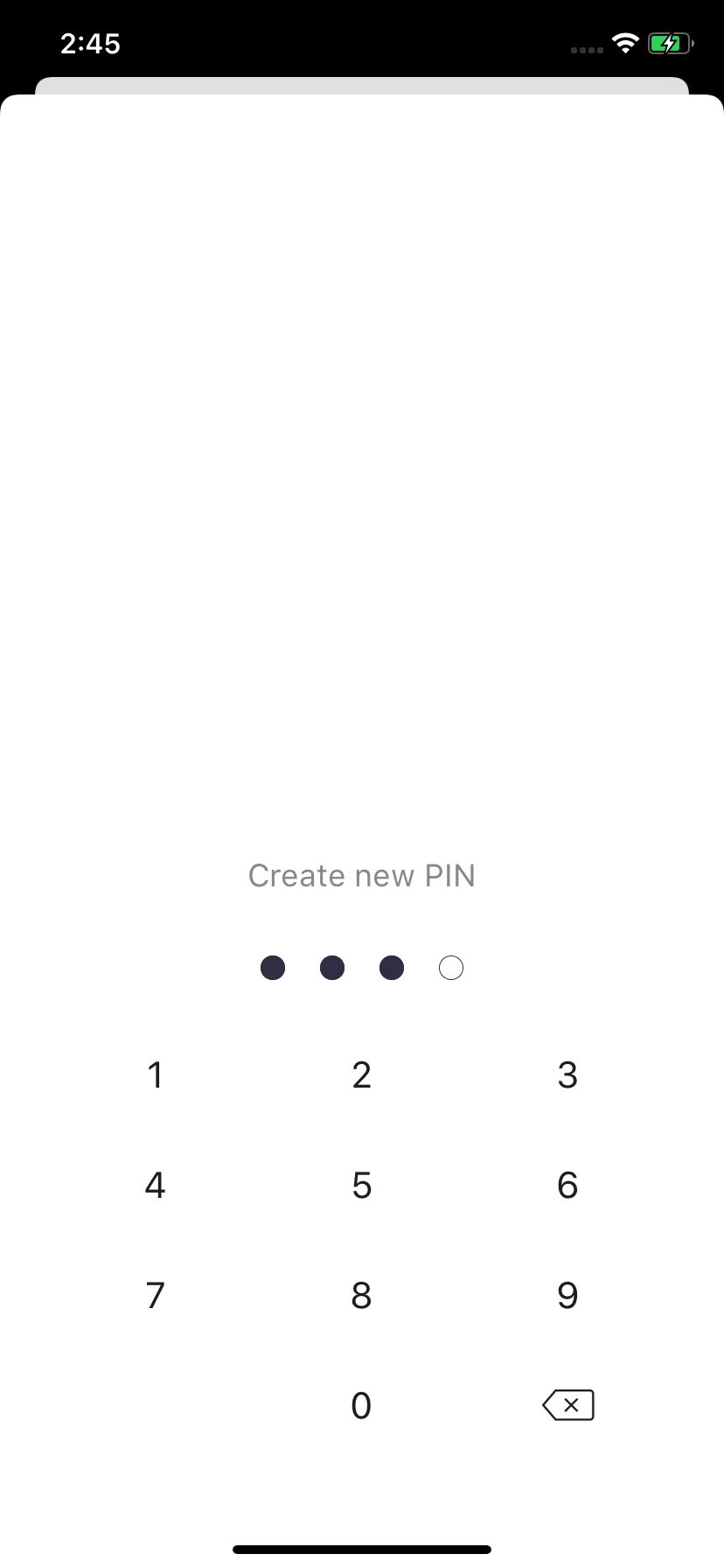This screenshot has height=1568, width=724.
Task: Add digit 7 to the PIN
Action: tap(156, 1295)
